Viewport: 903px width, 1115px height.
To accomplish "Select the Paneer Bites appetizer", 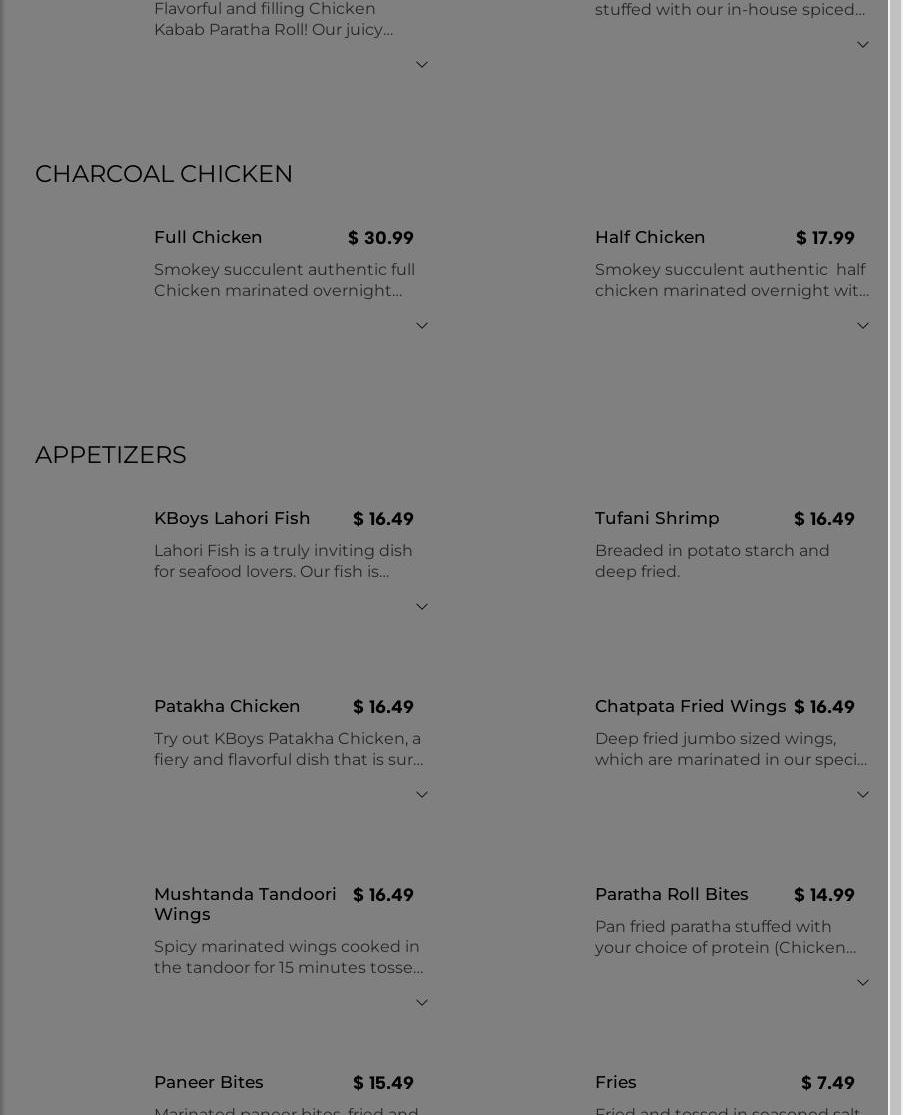I will point(209,1083).
